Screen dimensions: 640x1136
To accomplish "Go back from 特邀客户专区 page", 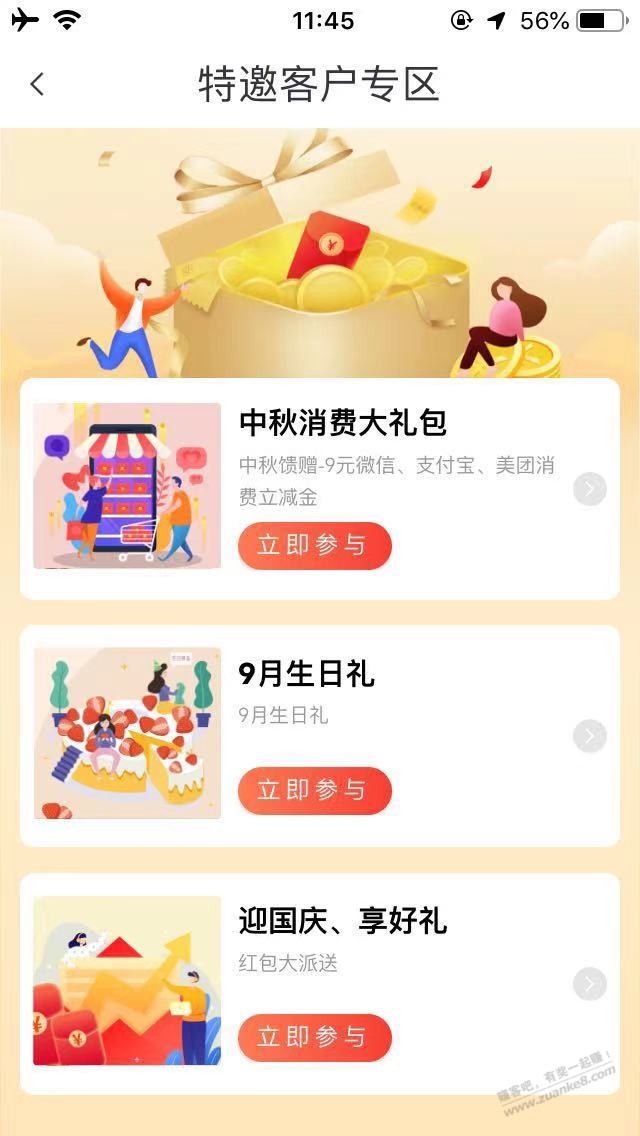I will click(37, 85).
